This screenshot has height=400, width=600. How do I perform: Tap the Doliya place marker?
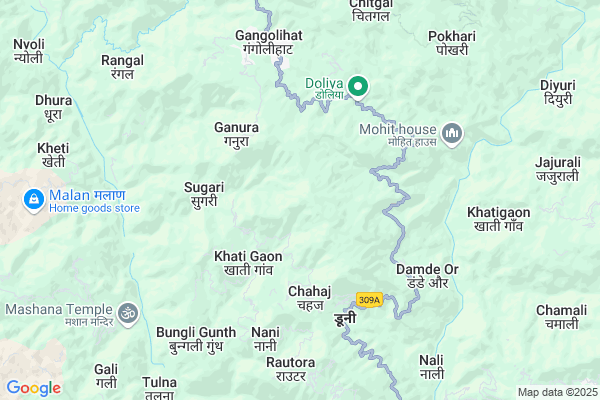click(x=355, y=87)
